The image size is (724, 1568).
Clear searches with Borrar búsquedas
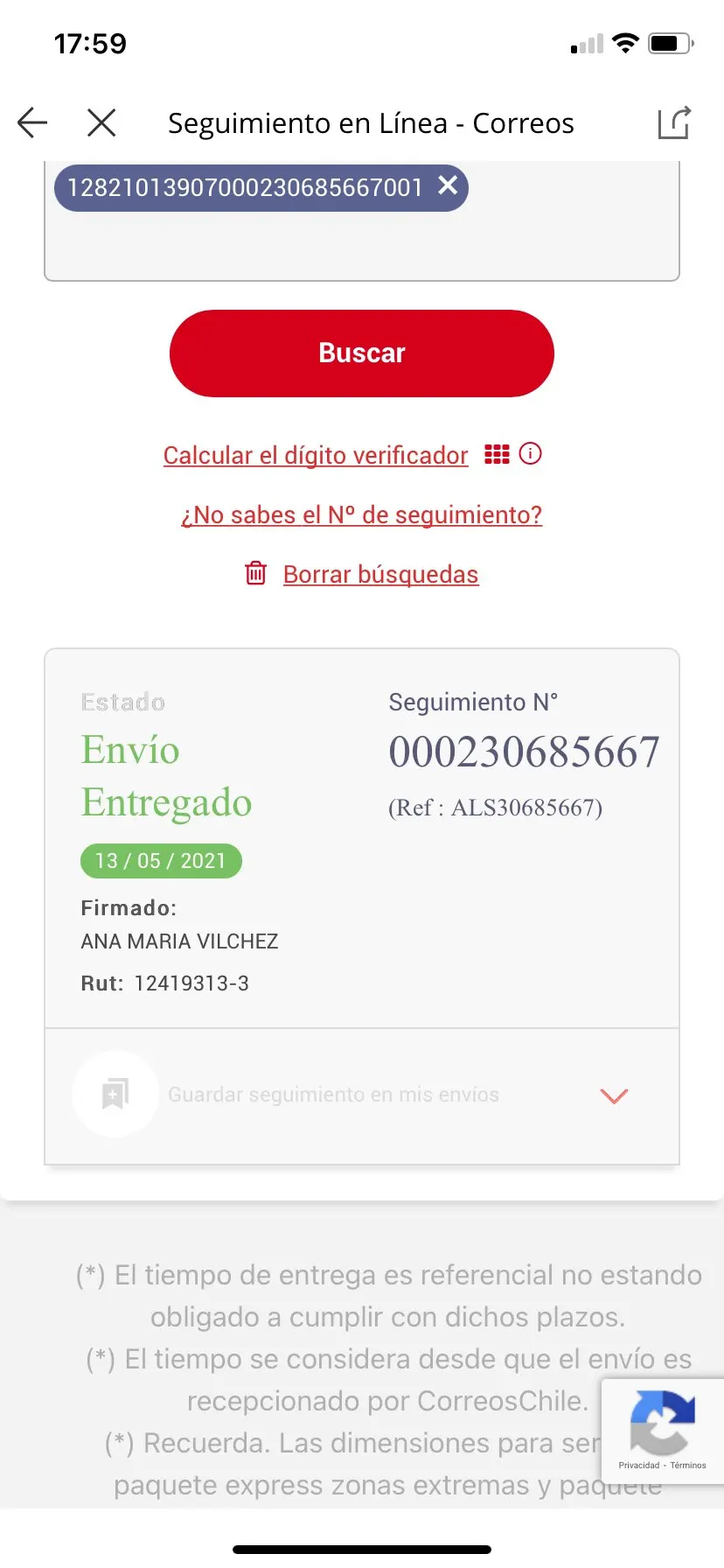pos(380,574)
